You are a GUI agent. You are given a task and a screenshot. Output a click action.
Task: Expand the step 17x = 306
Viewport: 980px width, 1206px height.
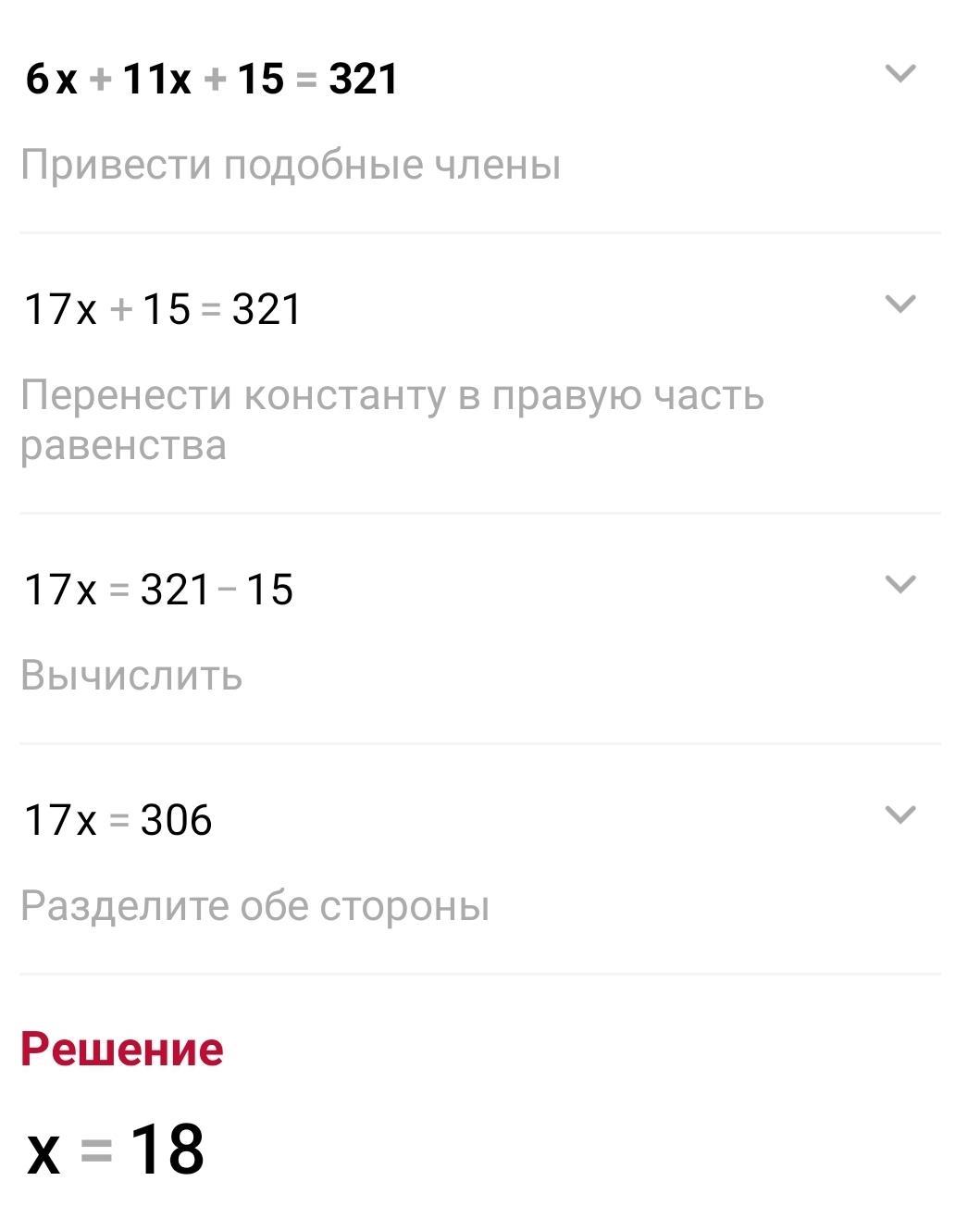click(x=899, y=814)
